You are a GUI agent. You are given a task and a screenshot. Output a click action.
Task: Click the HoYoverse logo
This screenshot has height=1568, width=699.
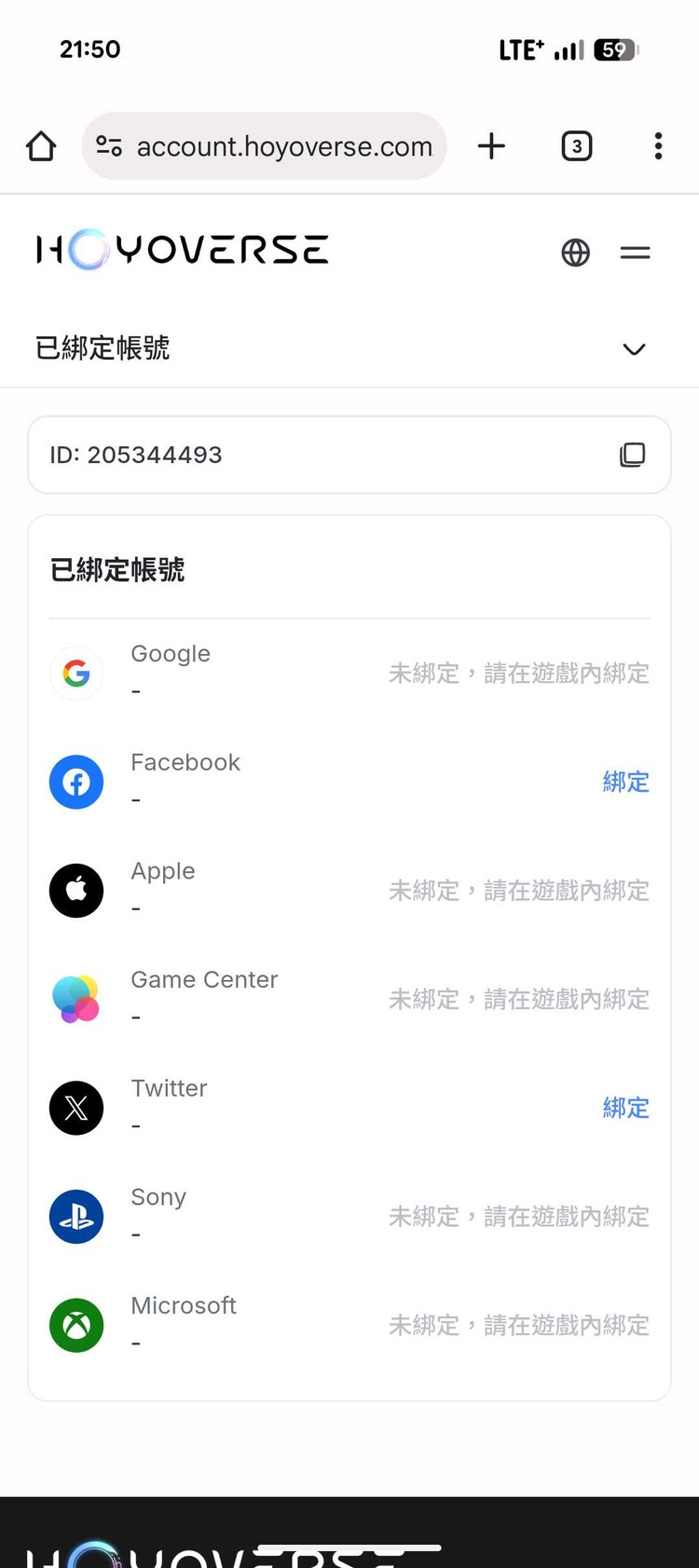pos(182,250)
